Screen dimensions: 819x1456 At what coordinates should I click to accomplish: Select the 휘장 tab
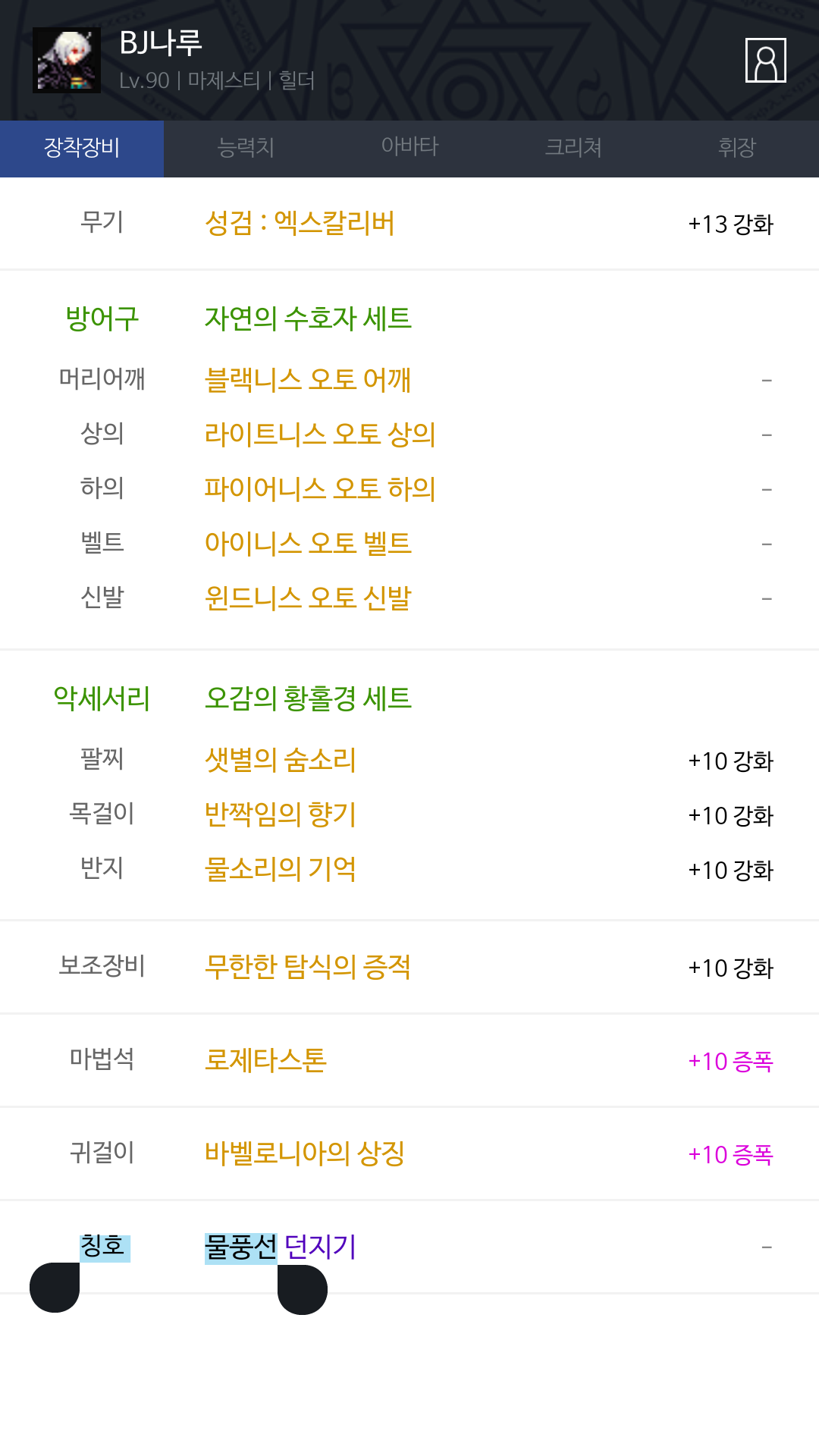(x=737, y=148)
